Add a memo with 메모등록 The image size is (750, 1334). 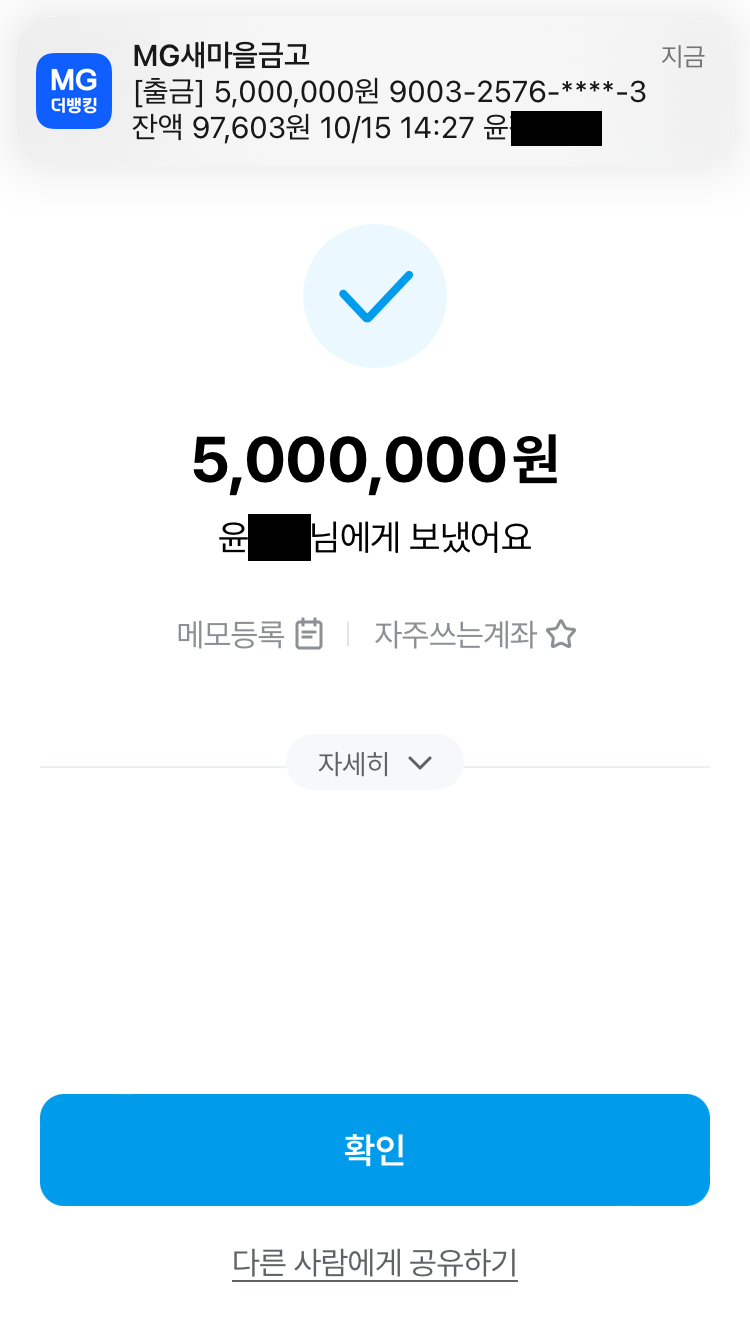pos(250,634)
